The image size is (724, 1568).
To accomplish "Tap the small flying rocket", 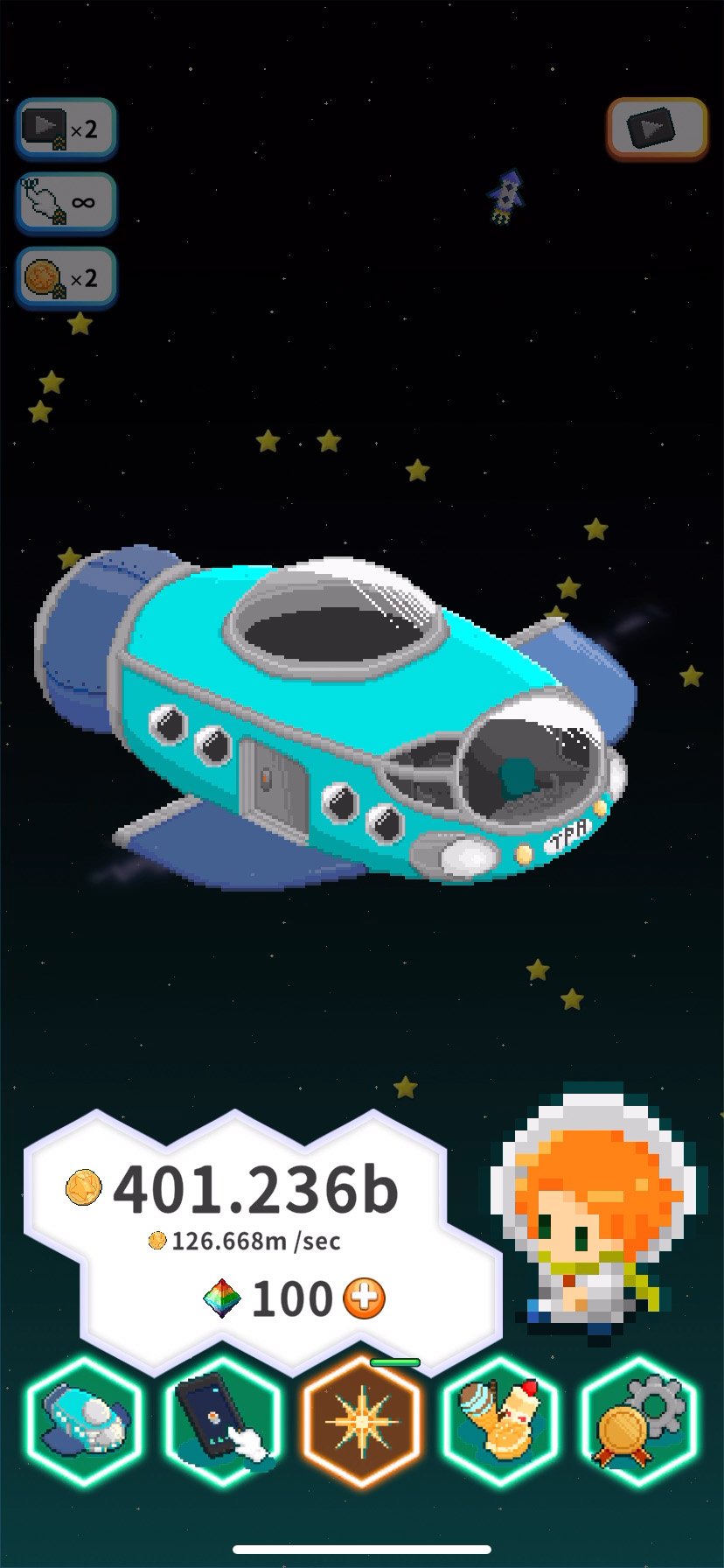I will pyautogui.click(x=505, y=196).
